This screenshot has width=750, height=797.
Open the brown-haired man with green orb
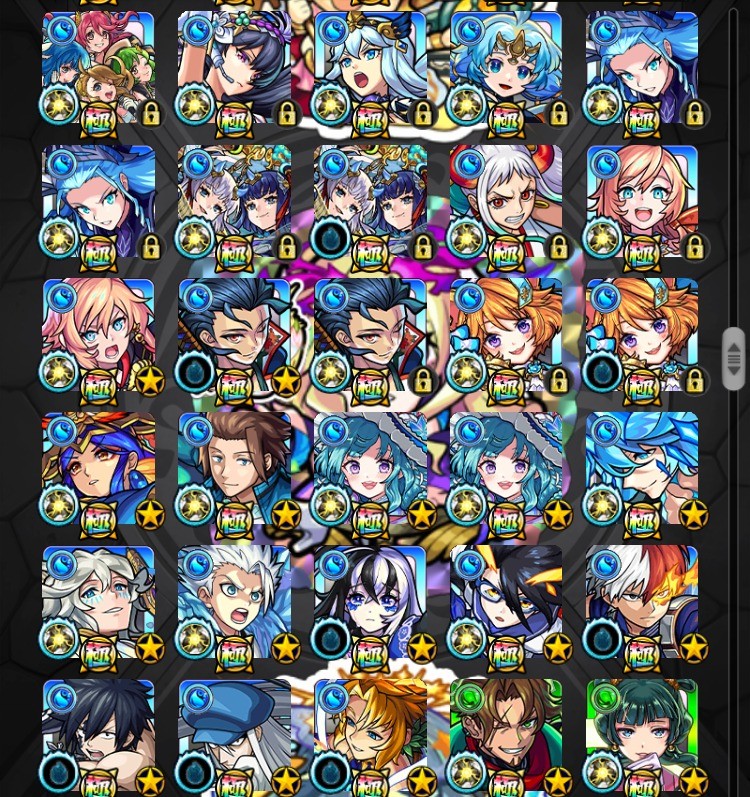coord(506,735)
